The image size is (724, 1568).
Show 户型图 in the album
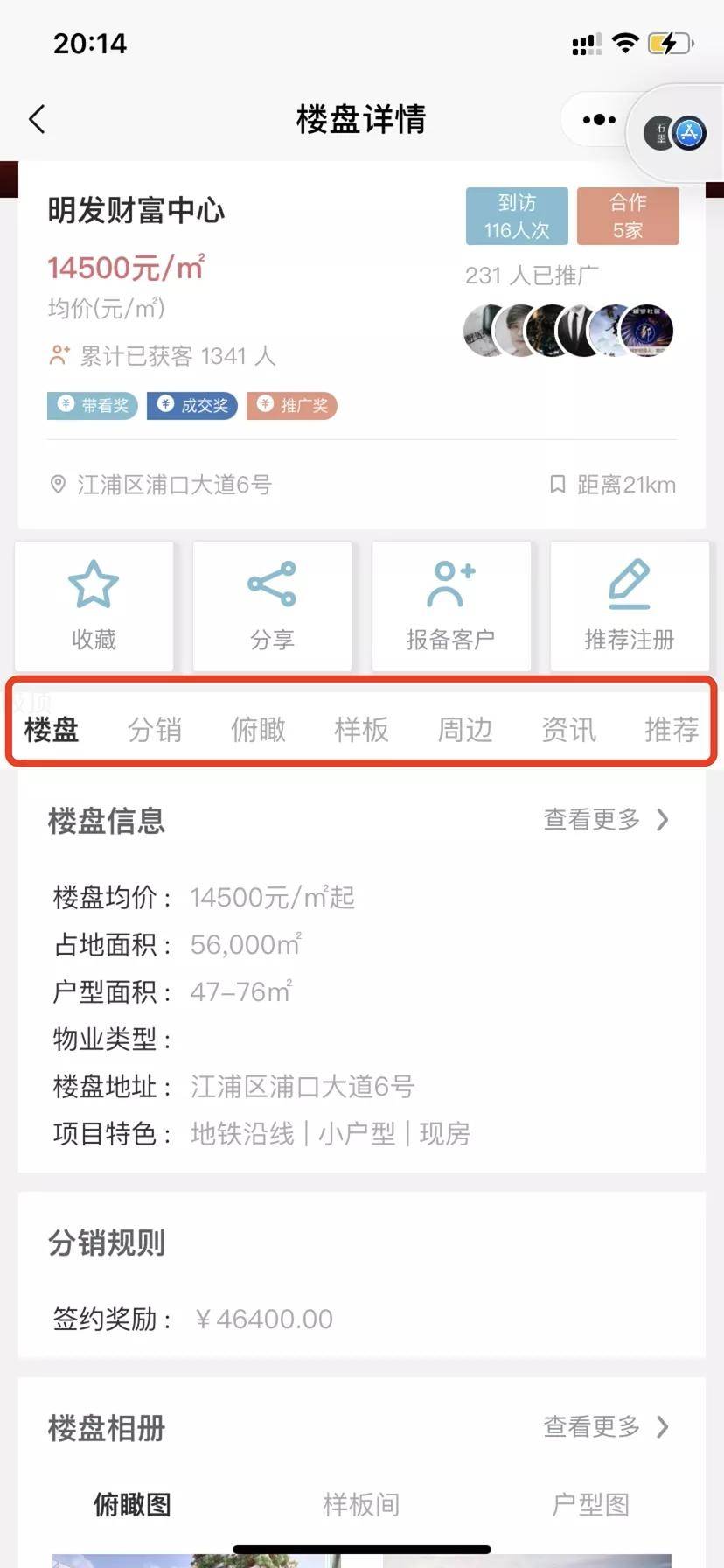pyautogui.click(x=590, y=1504)
